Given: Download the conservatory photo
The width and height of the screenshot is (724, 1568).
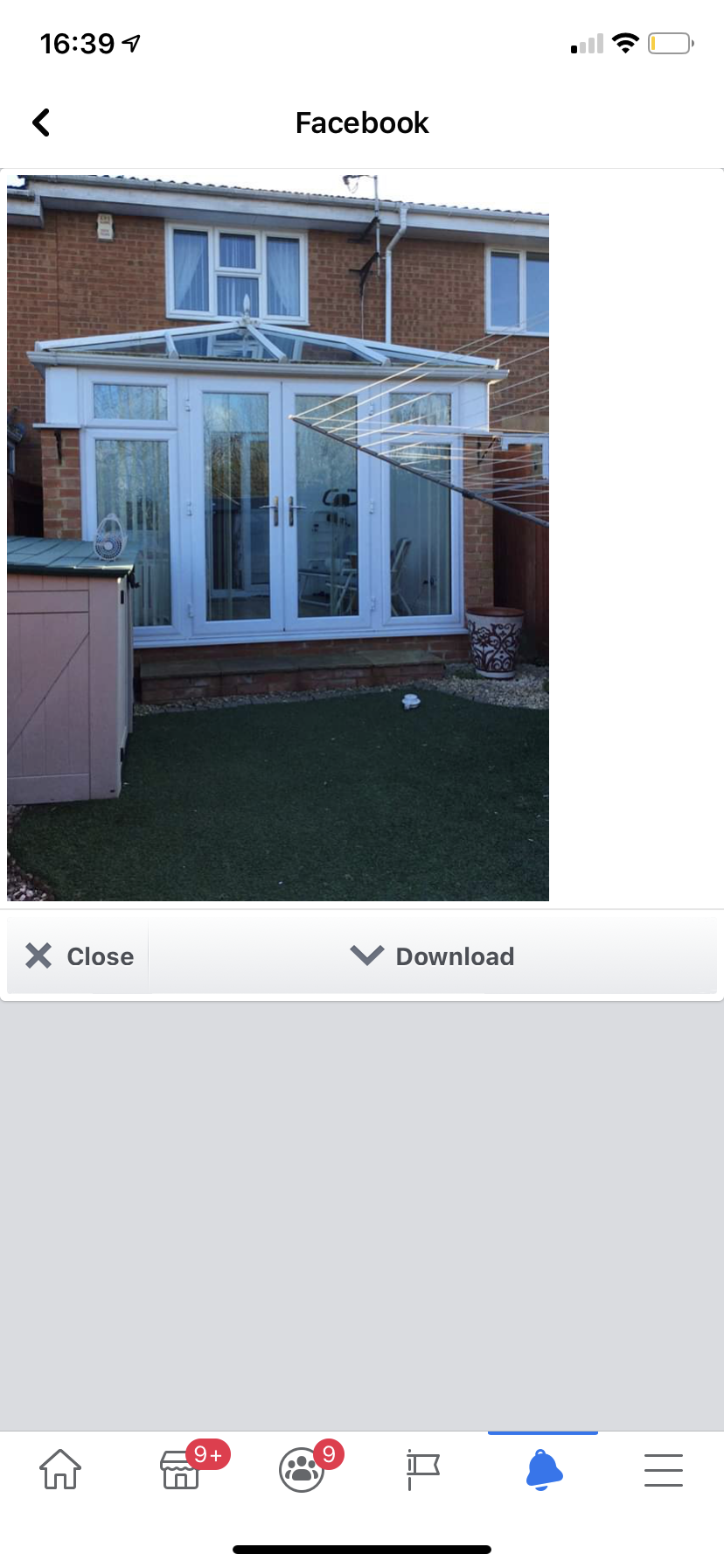Looking at the screenshot, I should point(433,956).
